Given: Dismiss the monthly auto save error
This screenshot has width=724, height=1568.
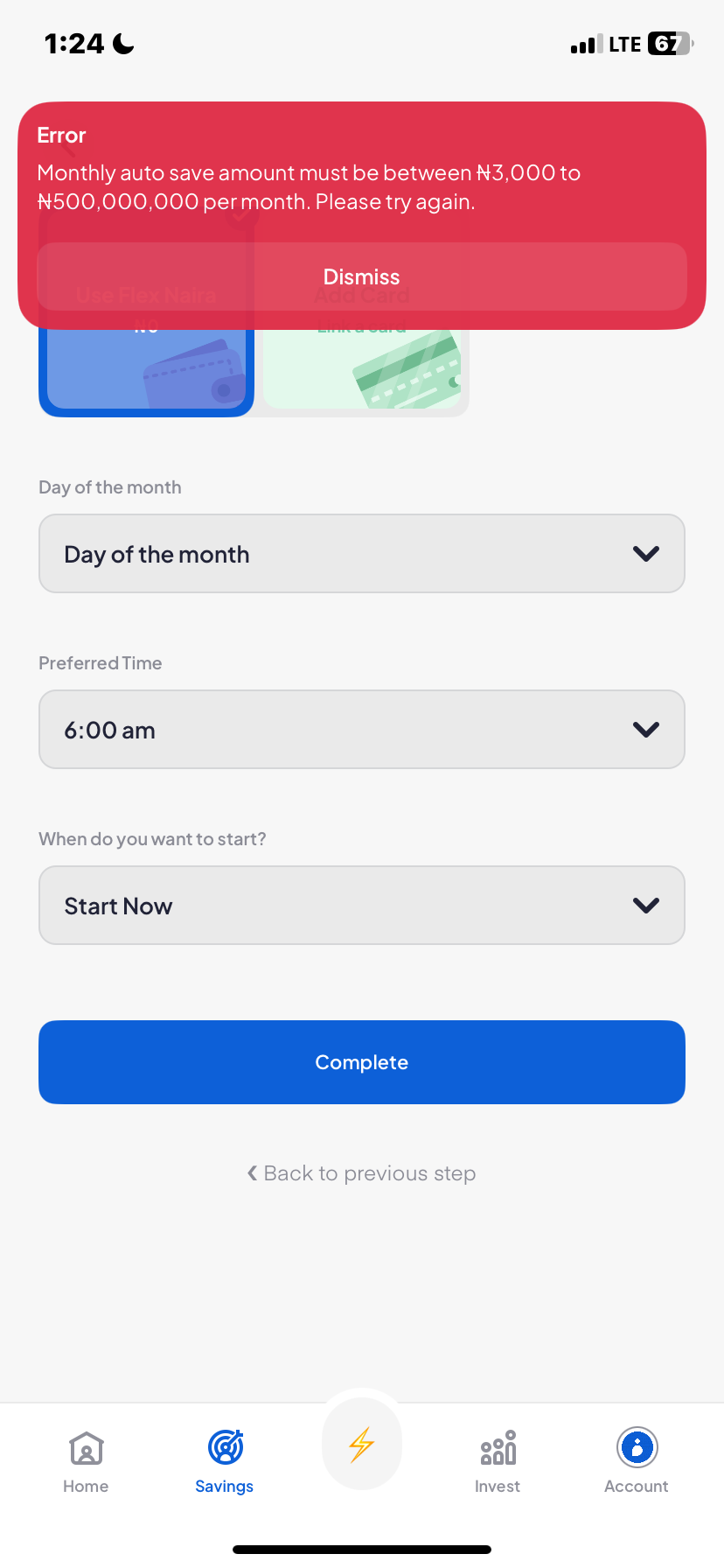Looking at the screenshot, I should click(x=361, y=276).
